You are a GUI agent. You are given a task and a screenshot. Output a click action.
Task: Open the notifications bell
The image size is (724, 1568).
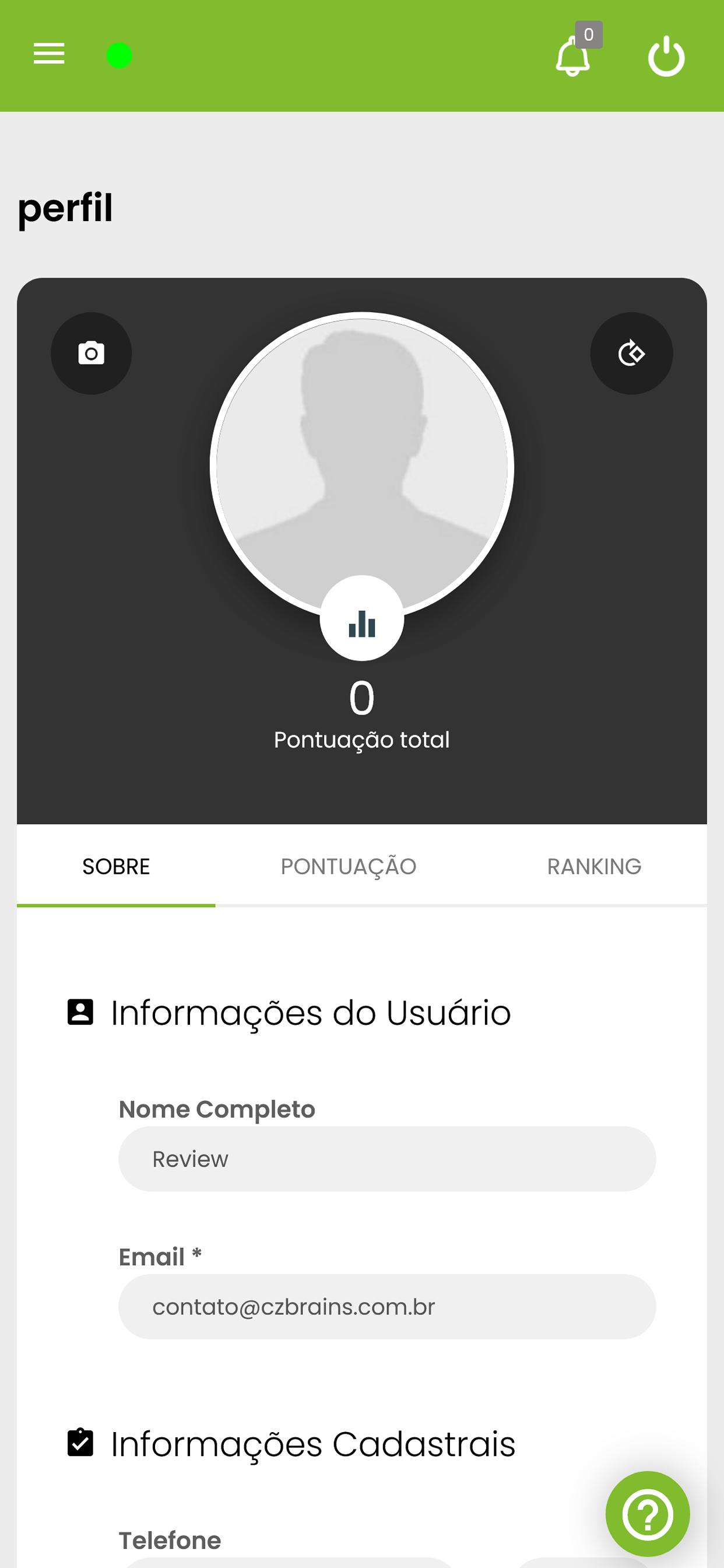point(573,56)
